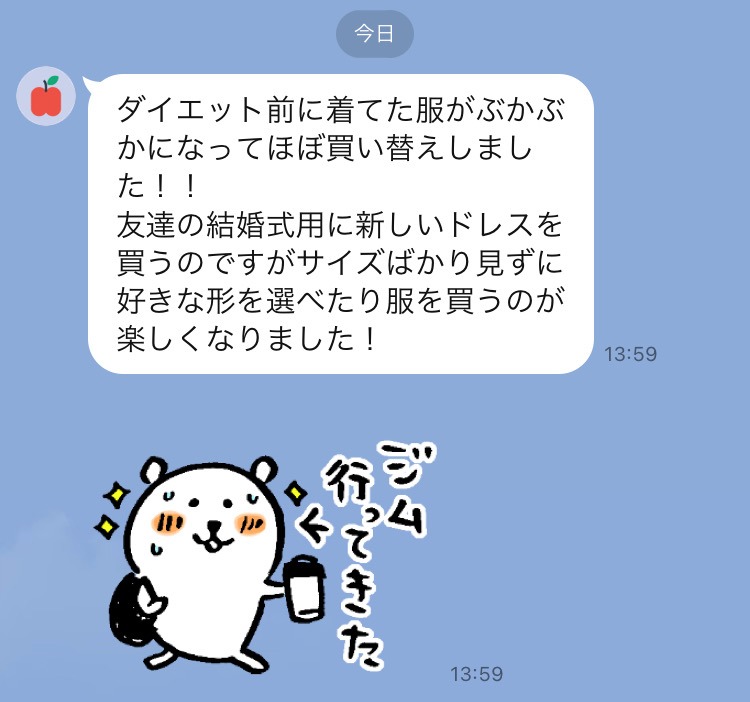Open the sender's apple profile picture
The height and width of the screenshot is (702, 750).
46,98
